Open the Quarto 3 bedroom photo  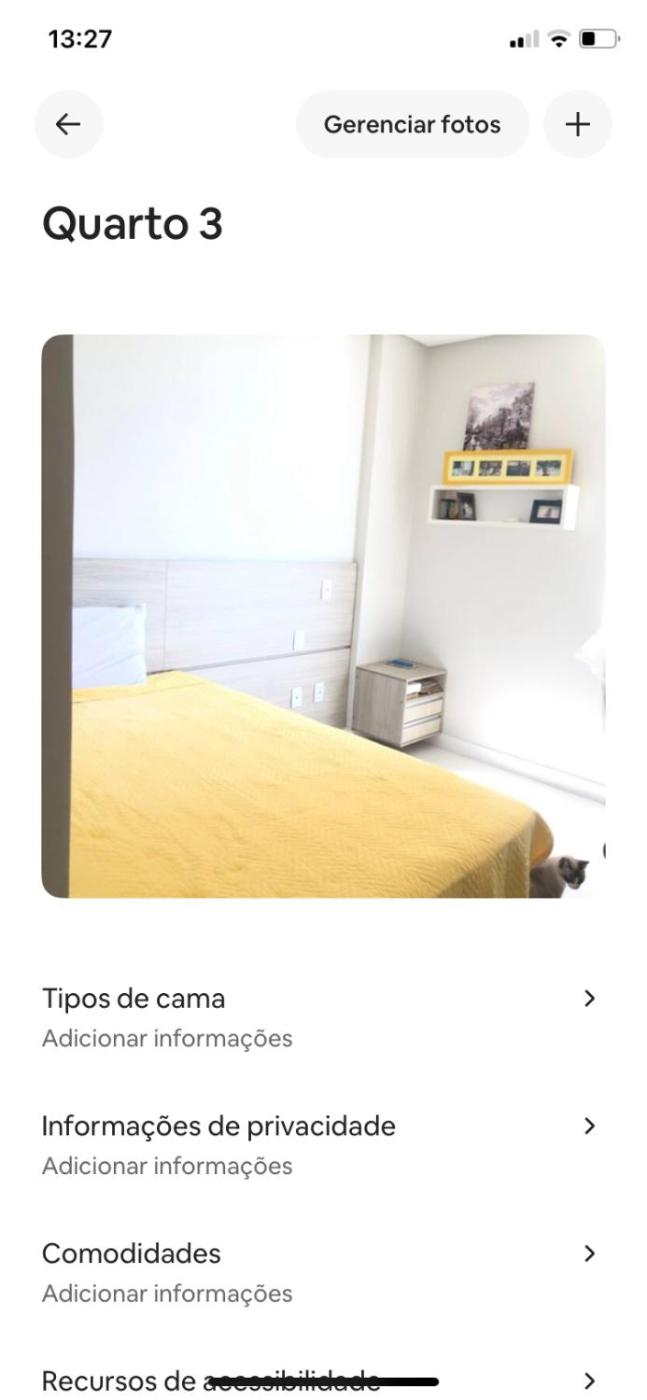tap(323, 616)
